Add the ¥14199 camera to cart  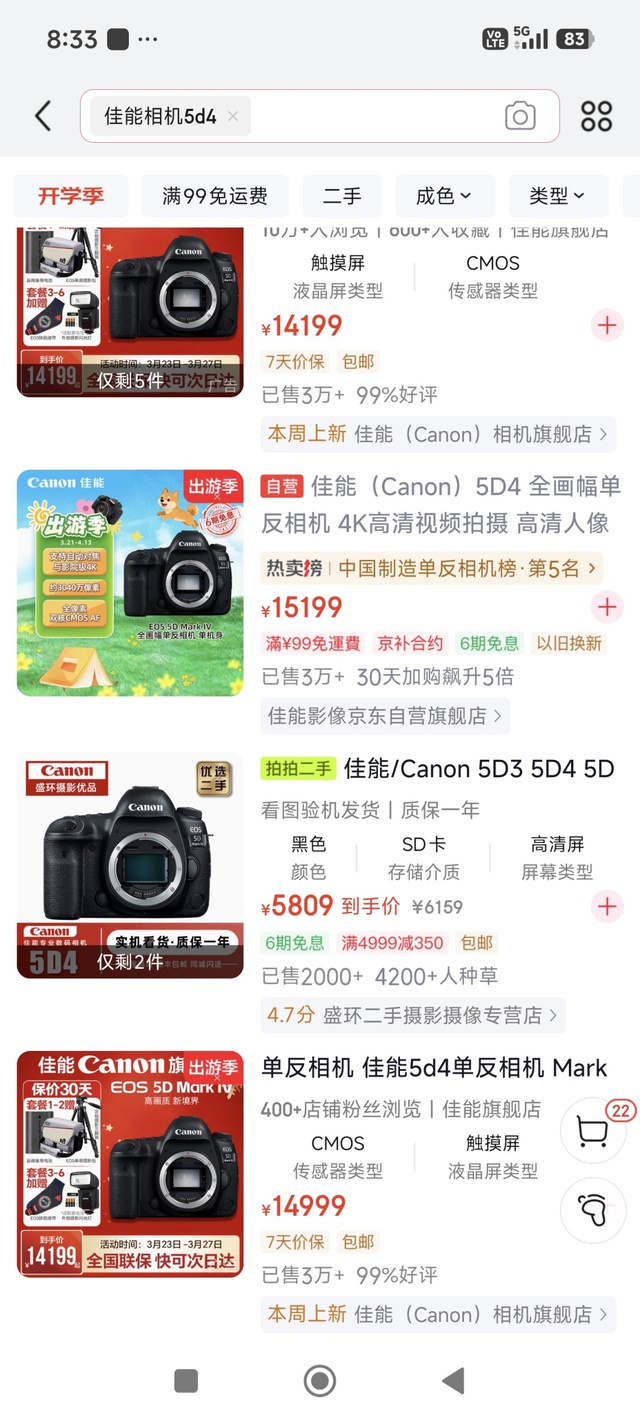(607, 325)
